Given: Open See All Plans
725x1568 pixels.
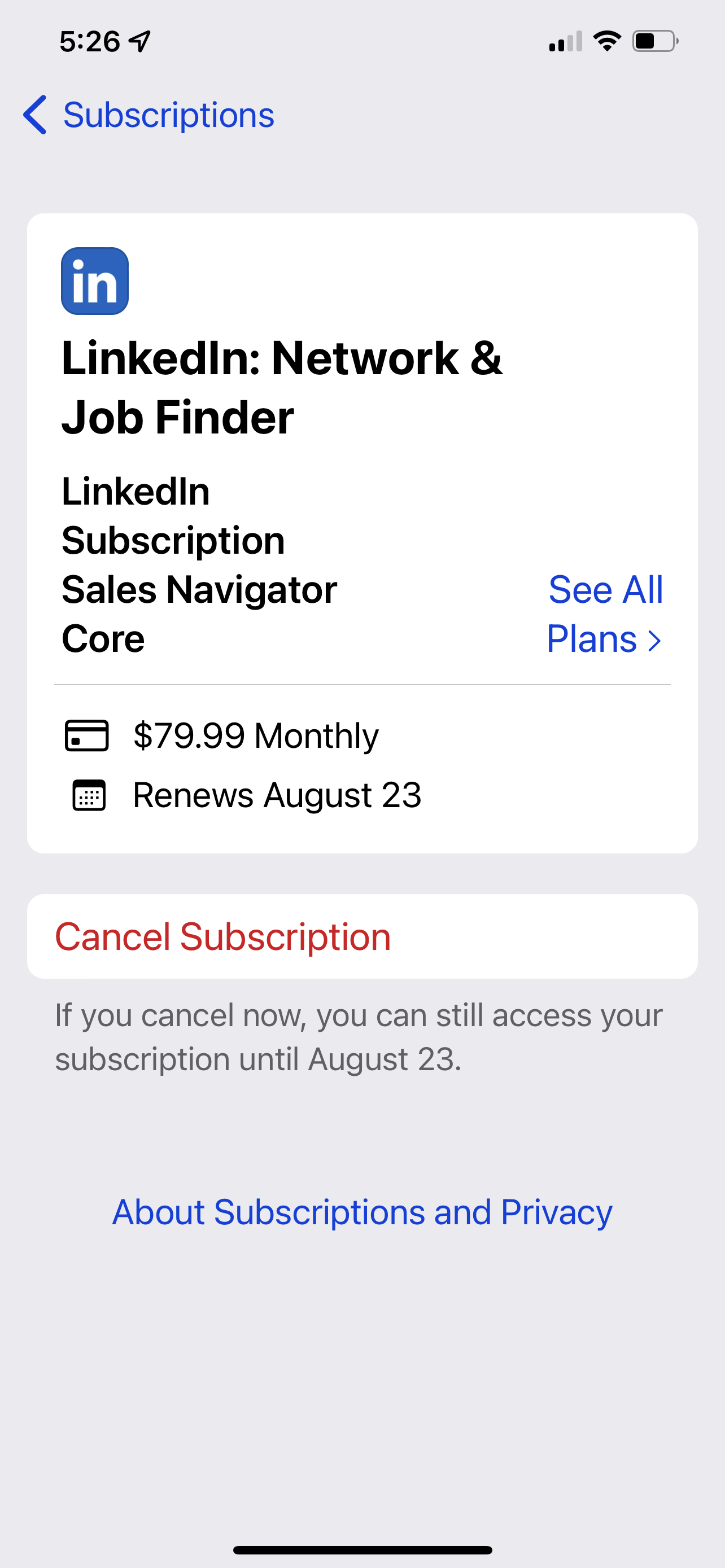Looking at the screenshot, I should 605,614.
